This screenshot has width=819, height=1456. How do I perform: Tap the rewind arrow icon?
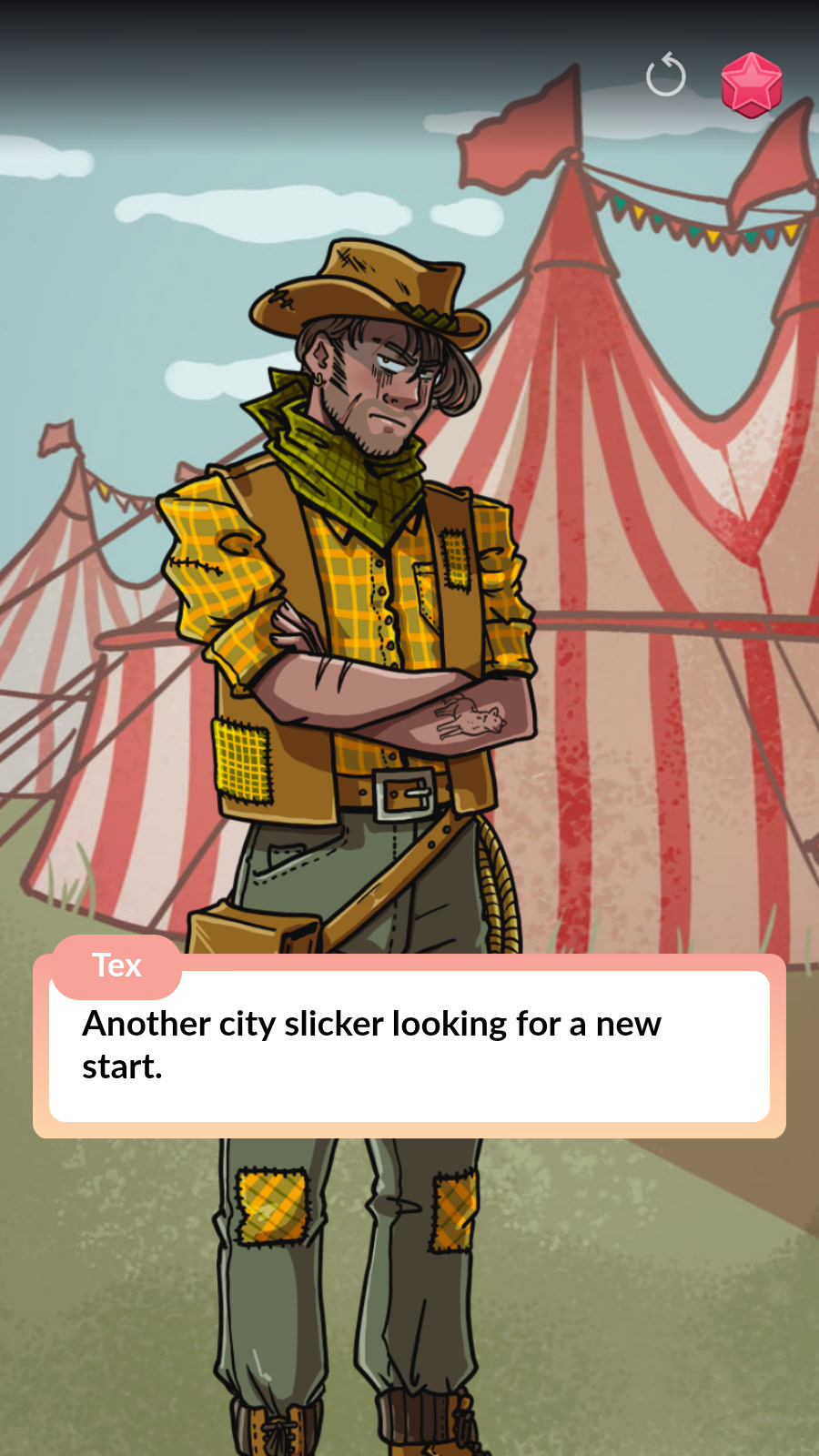pyautogui.click(x=666, y=75)
